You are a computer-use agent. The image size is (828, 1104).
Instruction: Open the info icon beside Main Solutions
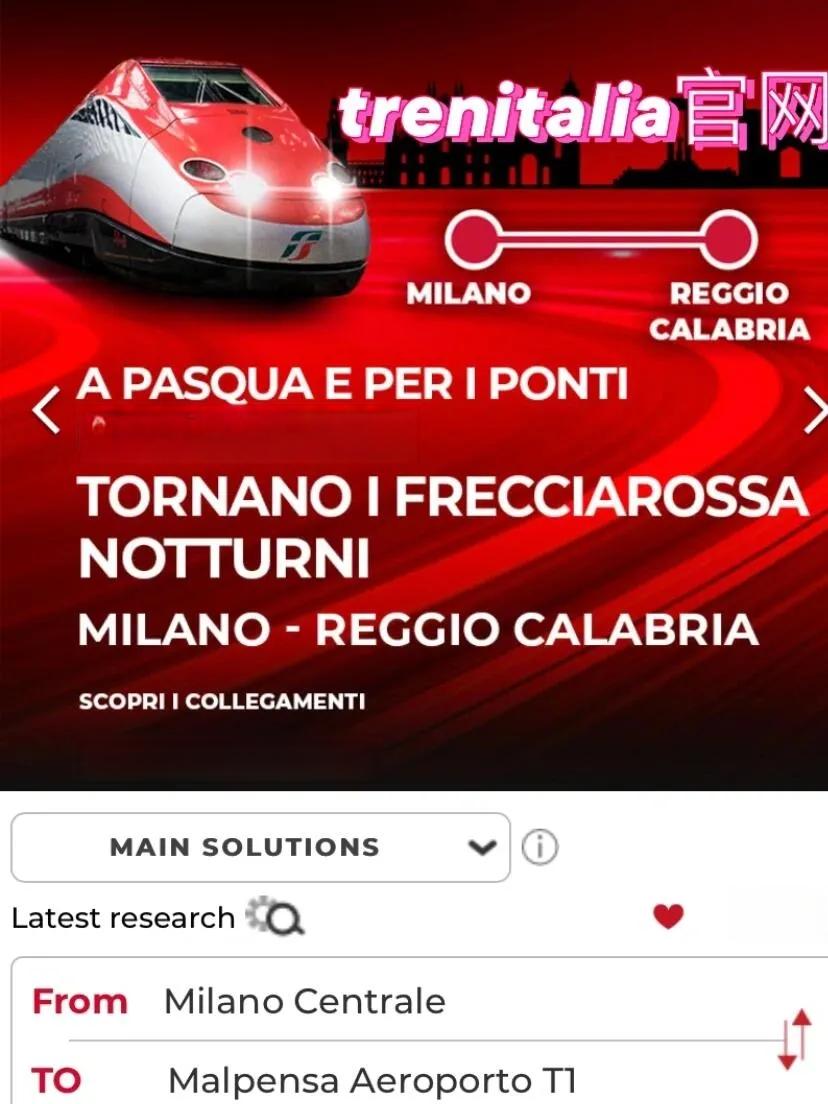(540, 848)
